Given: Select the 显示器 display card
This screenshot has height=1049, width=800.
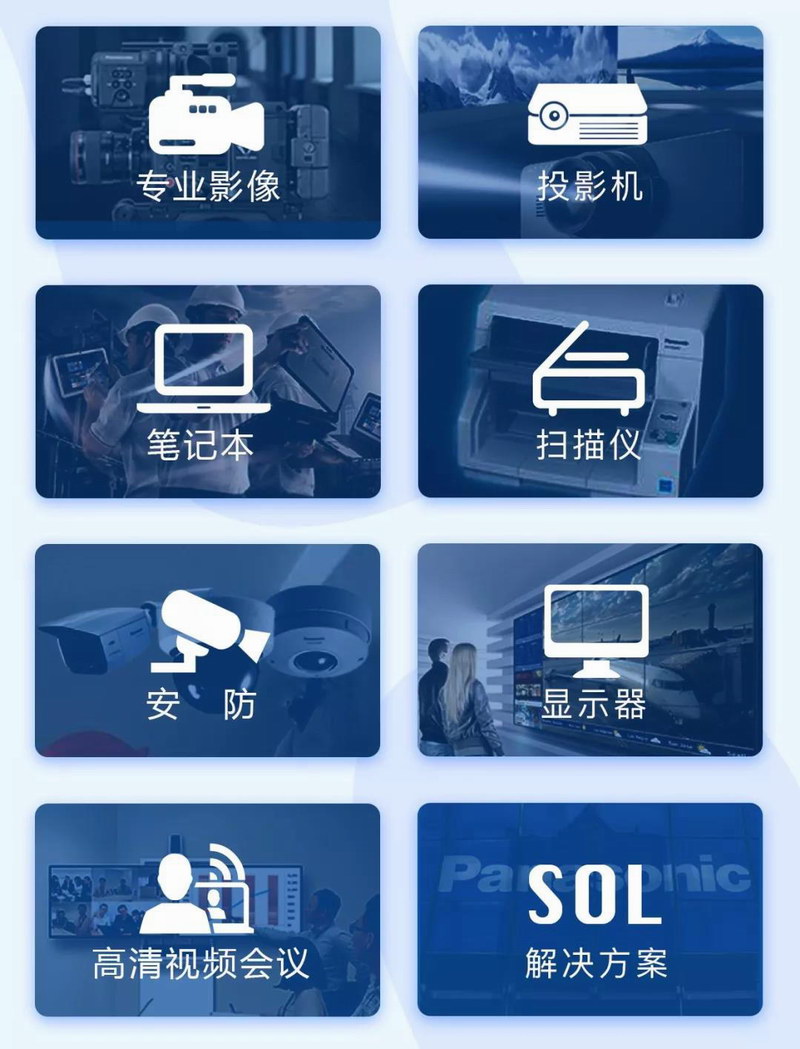Looking at the screenshot, I should pos(590,650).
